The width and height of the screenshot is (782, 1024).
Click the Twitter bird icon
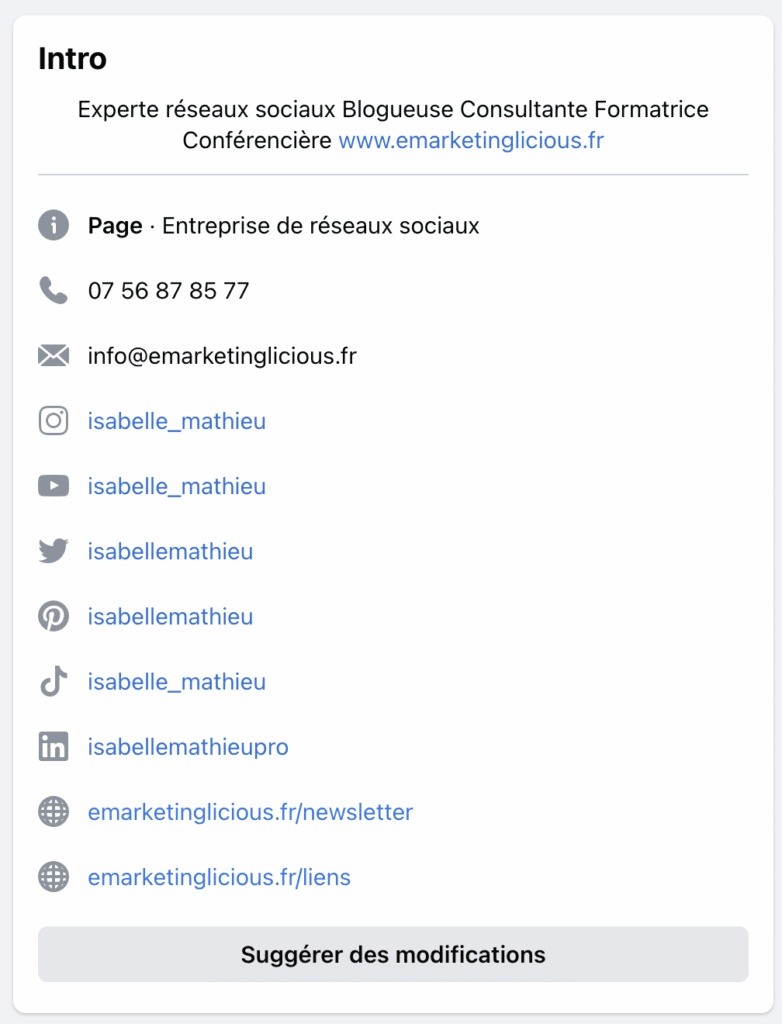point(52,551)
